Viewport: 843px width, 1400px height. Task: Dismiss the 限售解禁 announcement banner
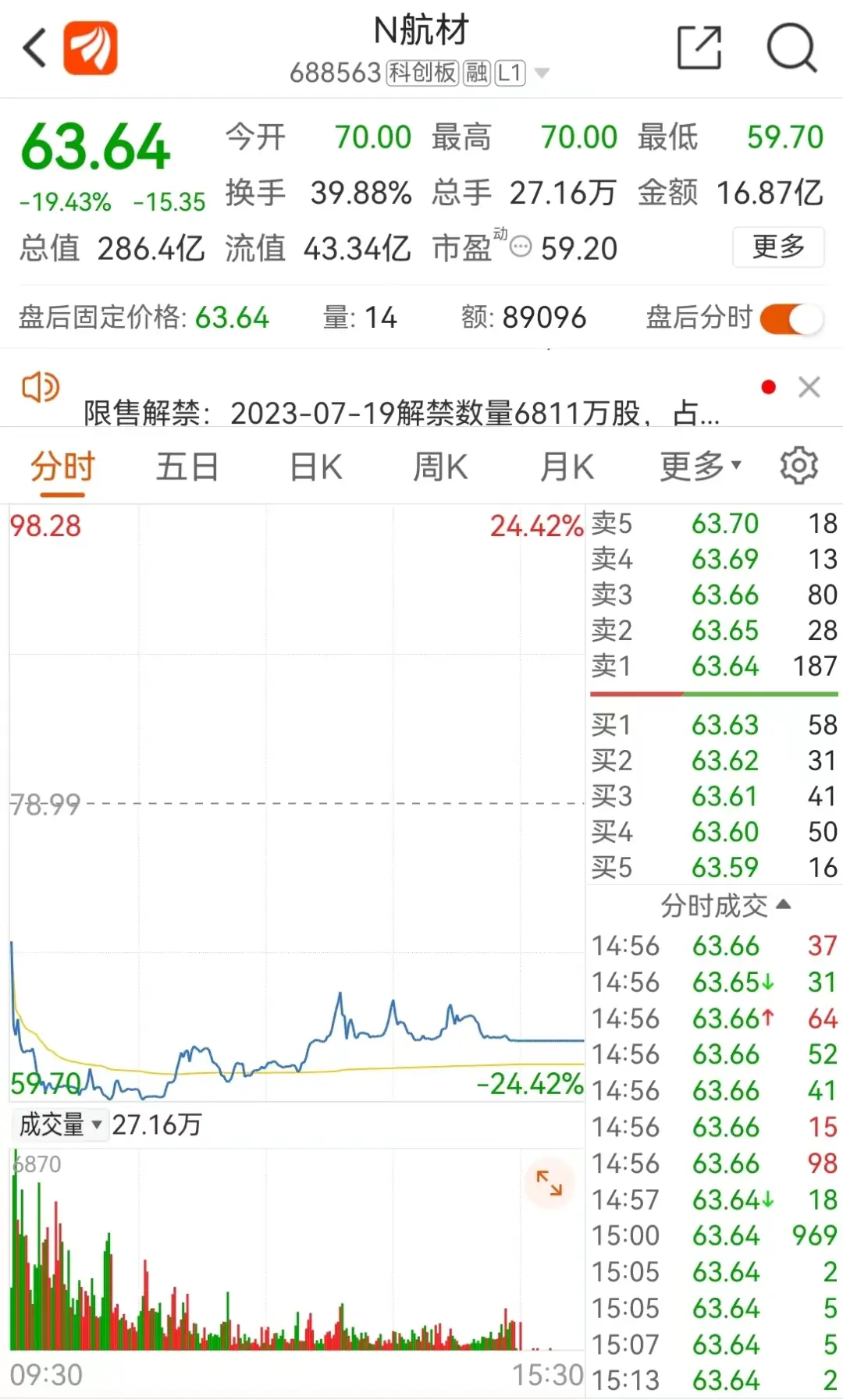coord(809,387)
